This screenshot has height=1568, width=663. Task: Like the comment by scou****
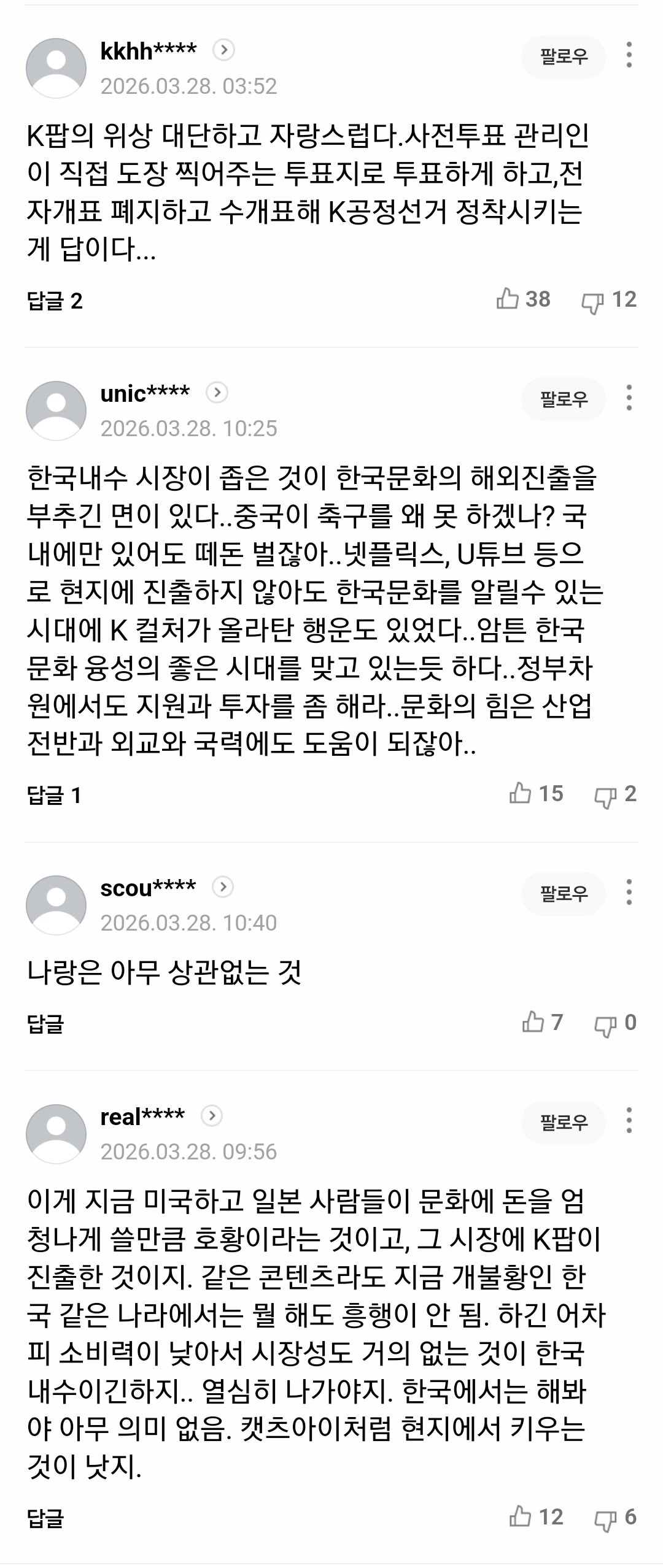click(x=533, y=1023)
